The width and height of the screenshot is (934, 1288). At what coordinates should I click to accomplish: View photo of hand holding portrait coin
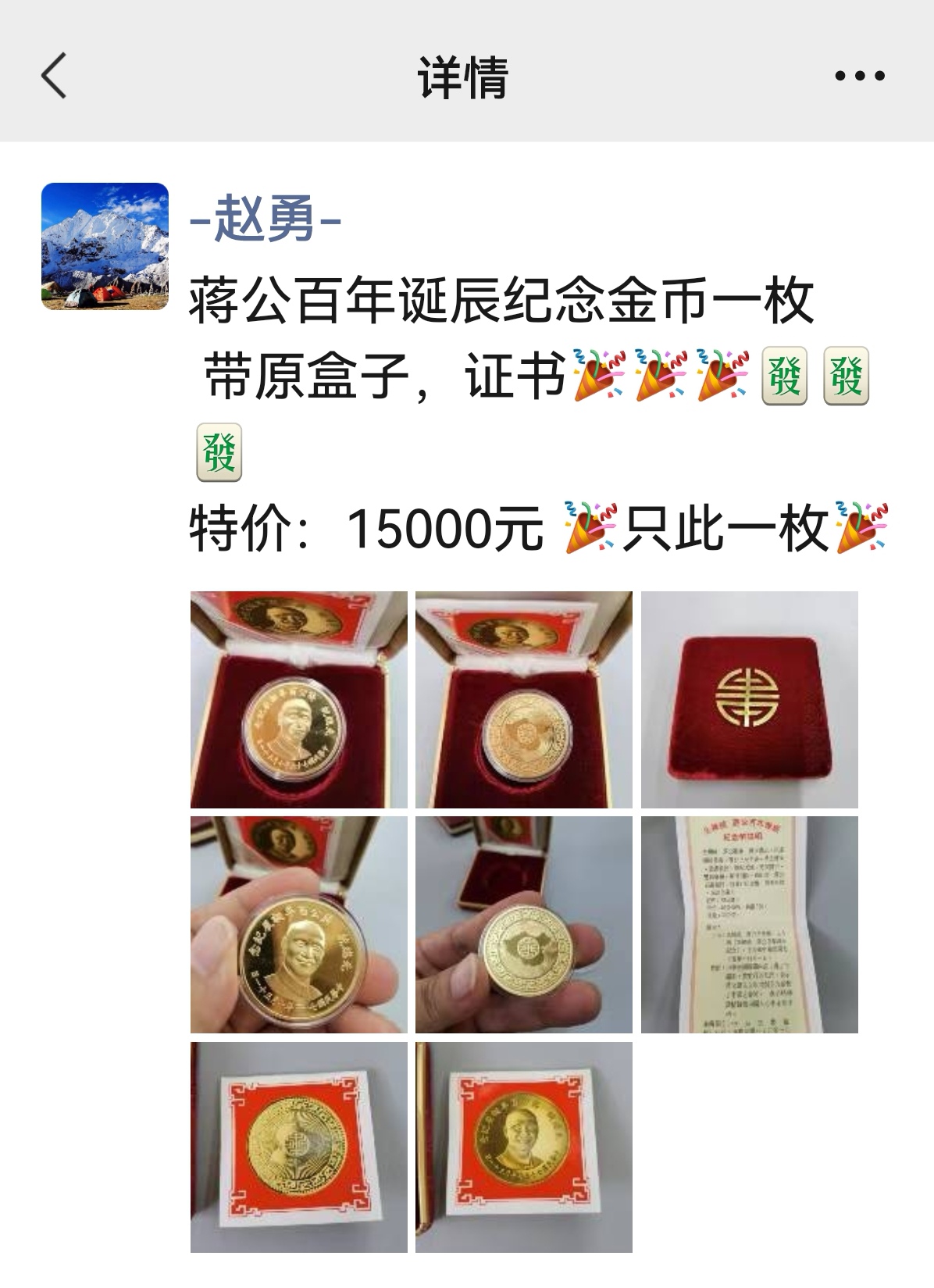[298, 924]
